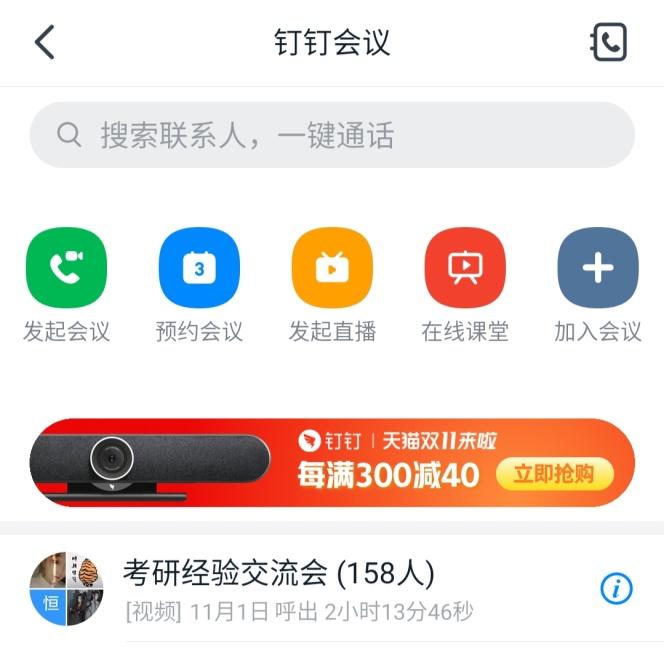664x649 pixels.
Task: Open 在线课堂 online classroom
Action: pyautogui.click(x=465, y=268)
